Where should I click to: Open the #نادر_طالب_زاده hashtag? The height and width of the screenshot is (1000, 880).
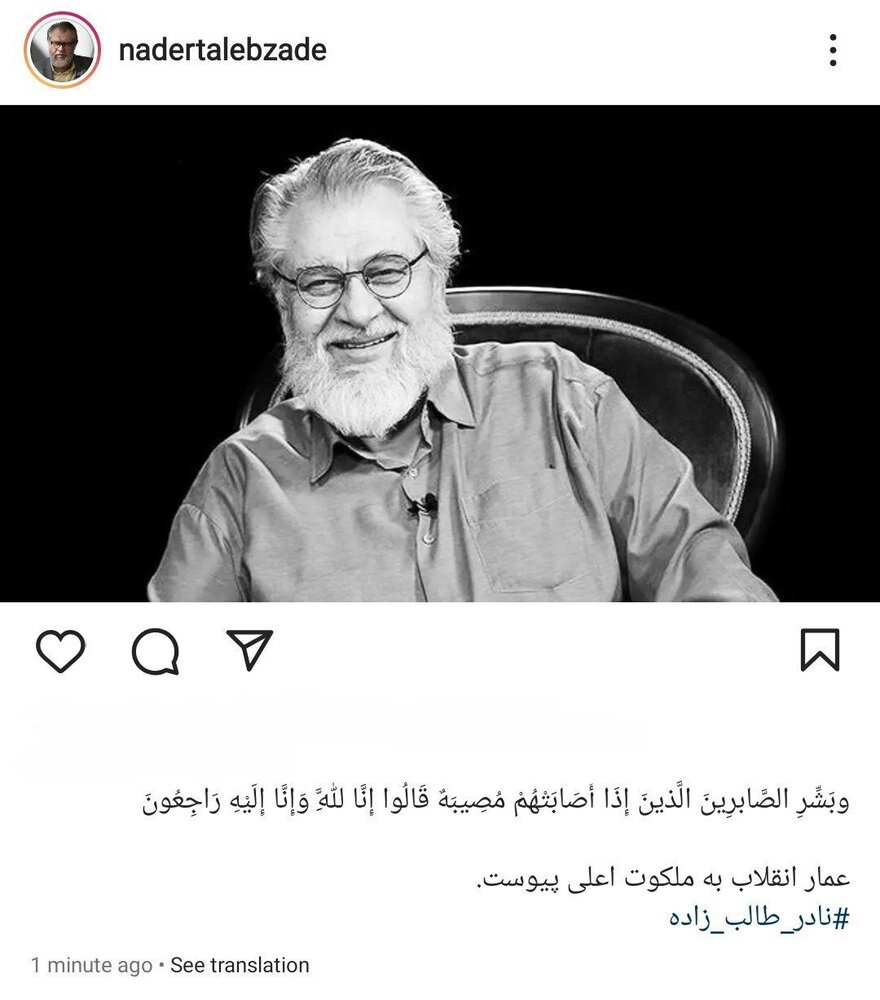pyautogui.click(x=759, y=918)
